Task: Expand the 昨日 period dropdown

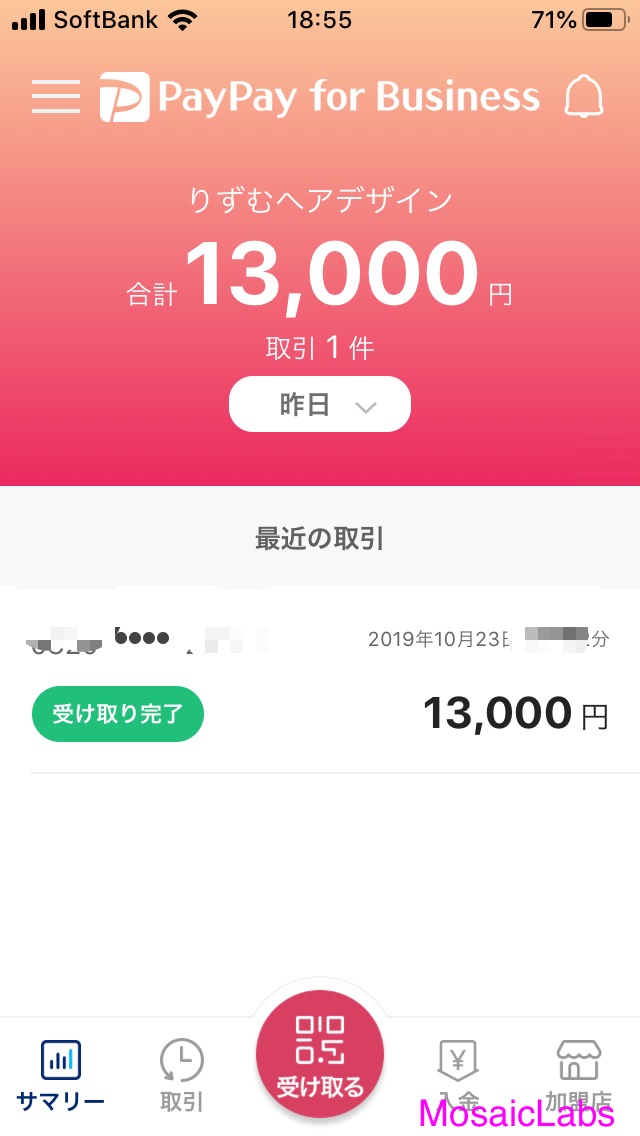Action: click(x=320, y=404)
